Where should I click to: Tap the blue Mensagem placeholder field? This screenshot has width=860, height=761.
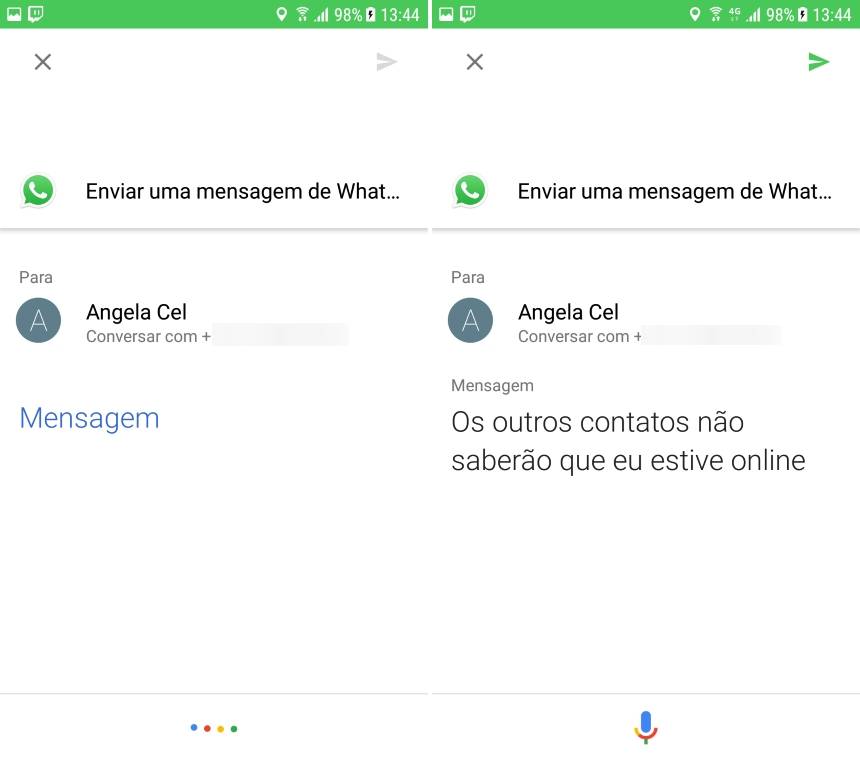[90, 418]
